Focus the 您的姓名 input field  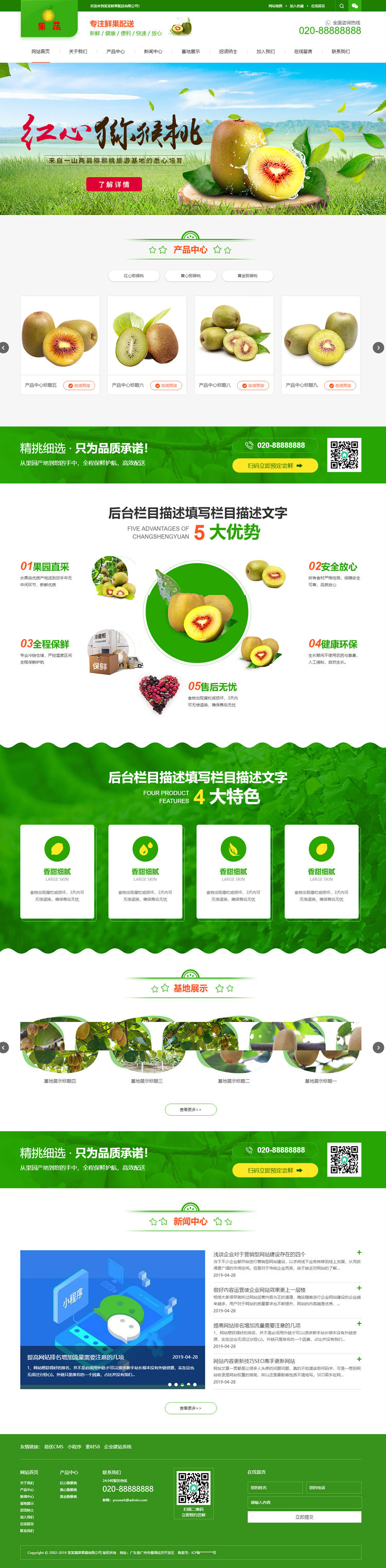pyautogui.click(x=275, y=1488)
